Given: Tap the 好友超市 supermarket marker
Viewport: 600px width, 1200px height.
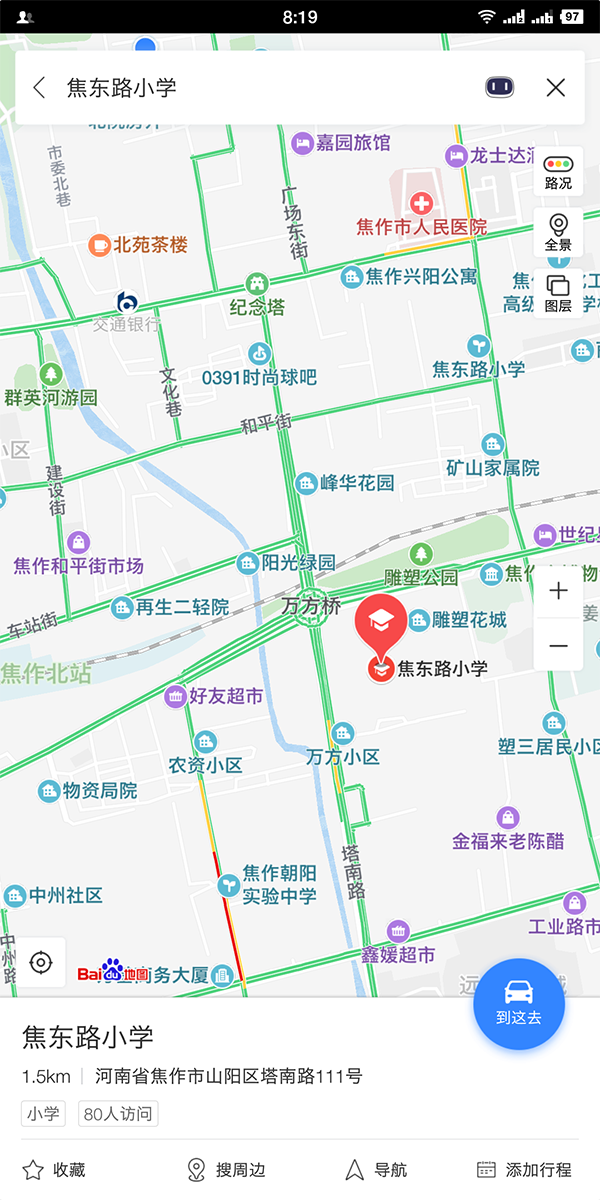Looking at the screenshot, I should click(x=176, y=696).
